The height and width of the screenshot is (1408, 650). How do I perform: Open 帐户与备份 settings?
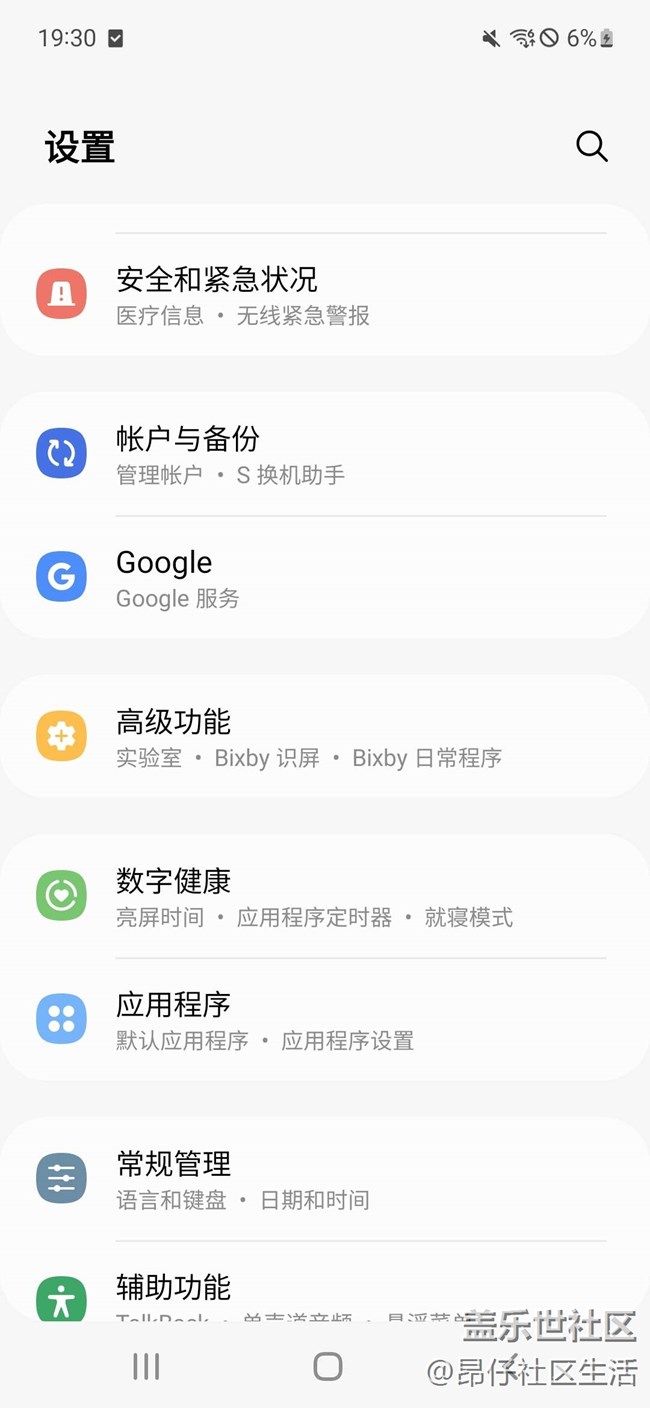click(x=324, y=455)
